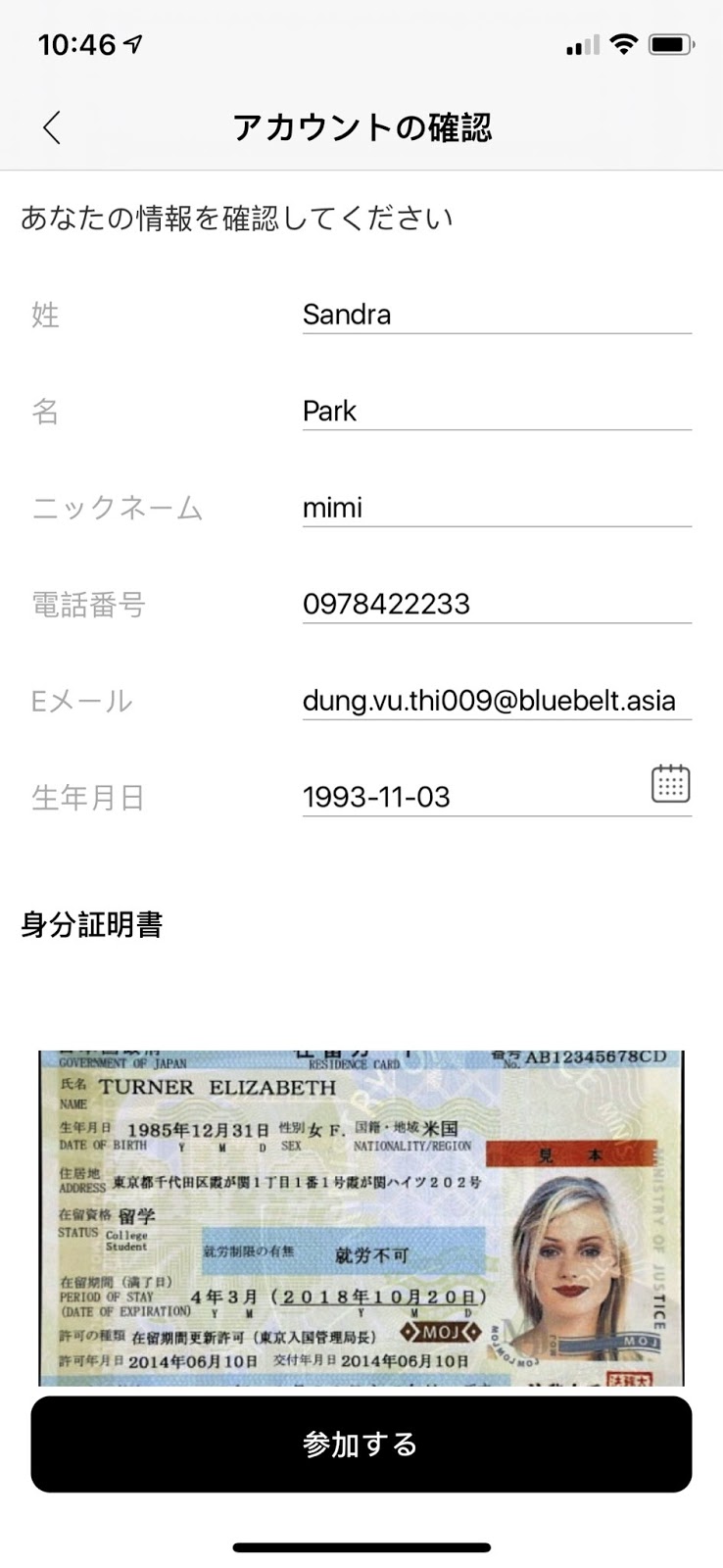Edit the phone number 0978422233
The image size is (723, 1568).
(x=497, y=604)
